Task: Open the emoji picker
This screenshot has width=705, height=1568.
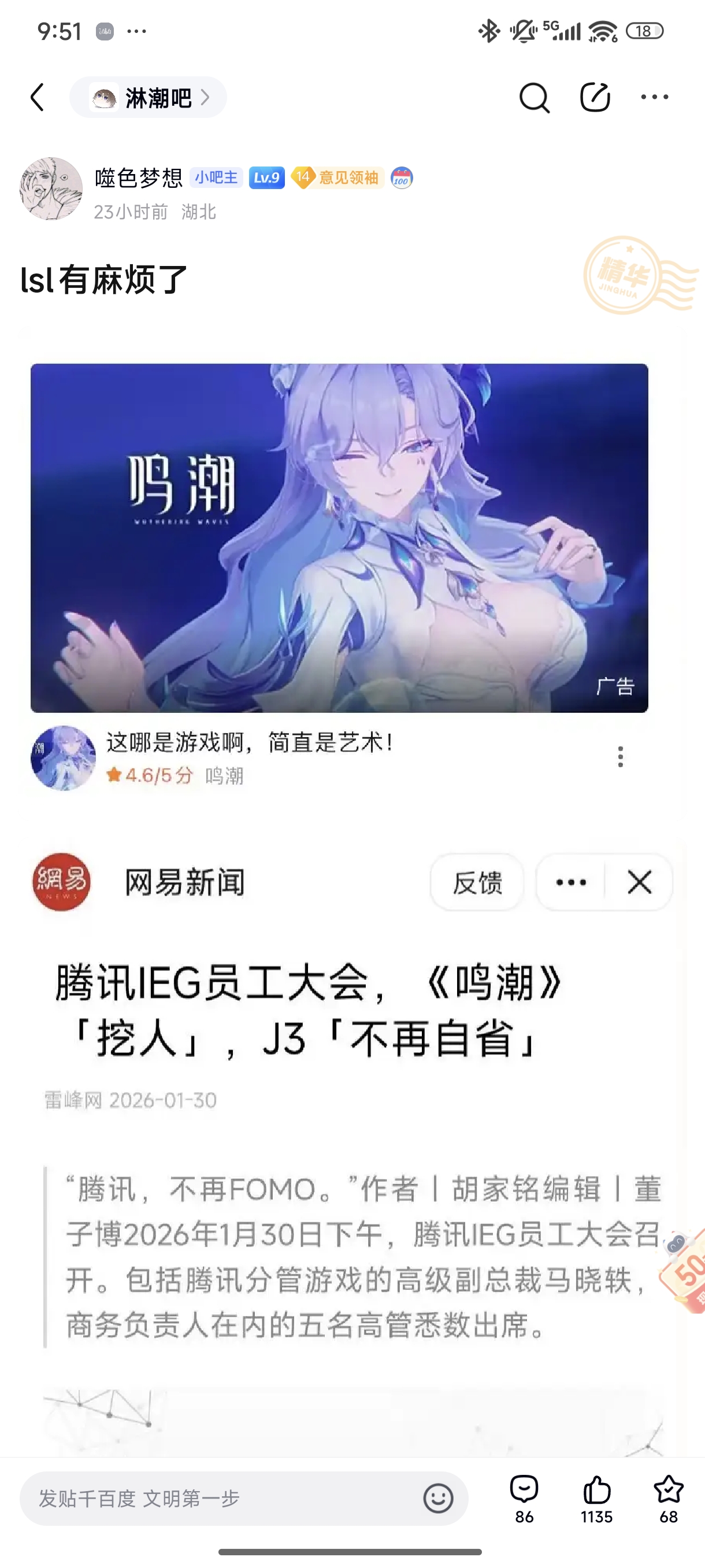Action: pos(438,1498)
